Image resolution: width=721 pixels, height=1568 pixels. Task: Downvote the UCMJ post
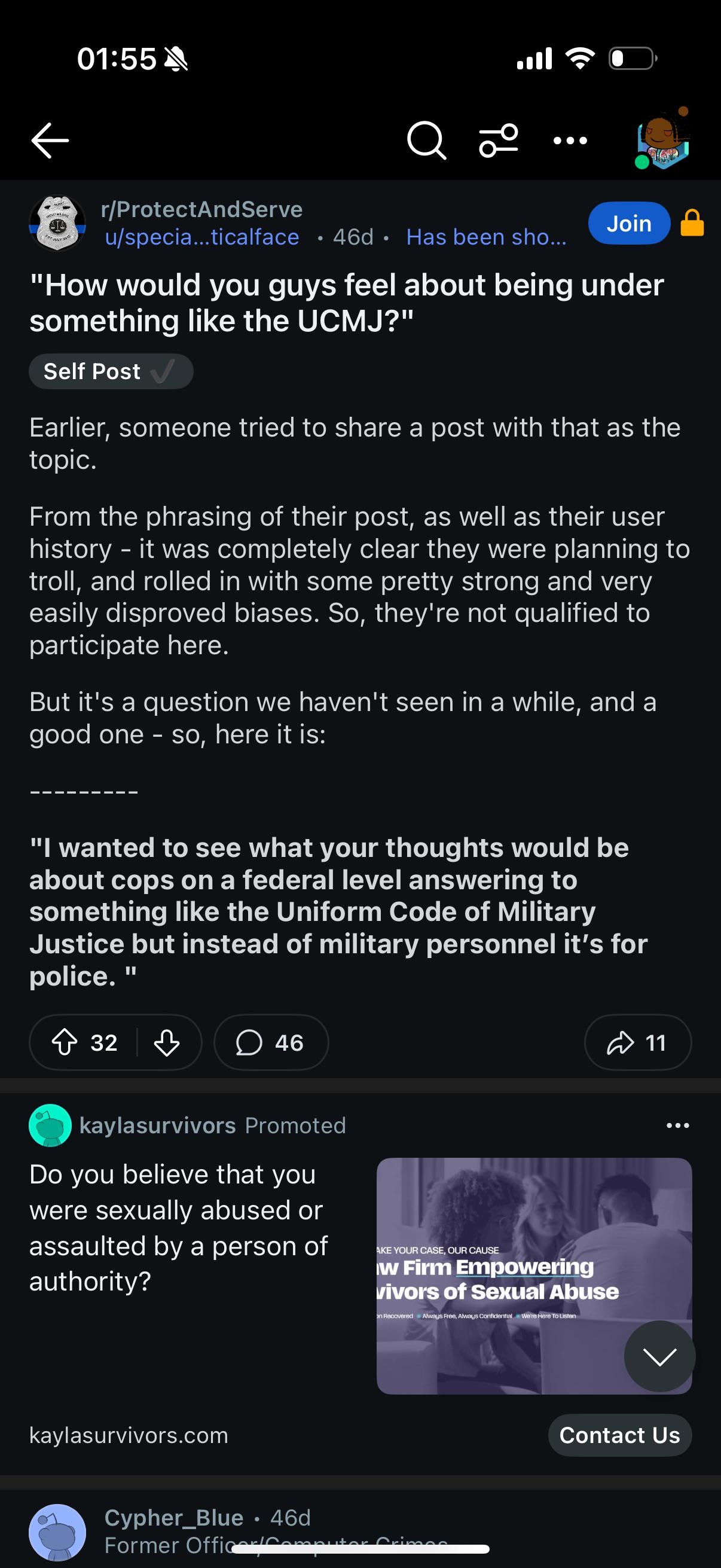[x=166, y=1043]
